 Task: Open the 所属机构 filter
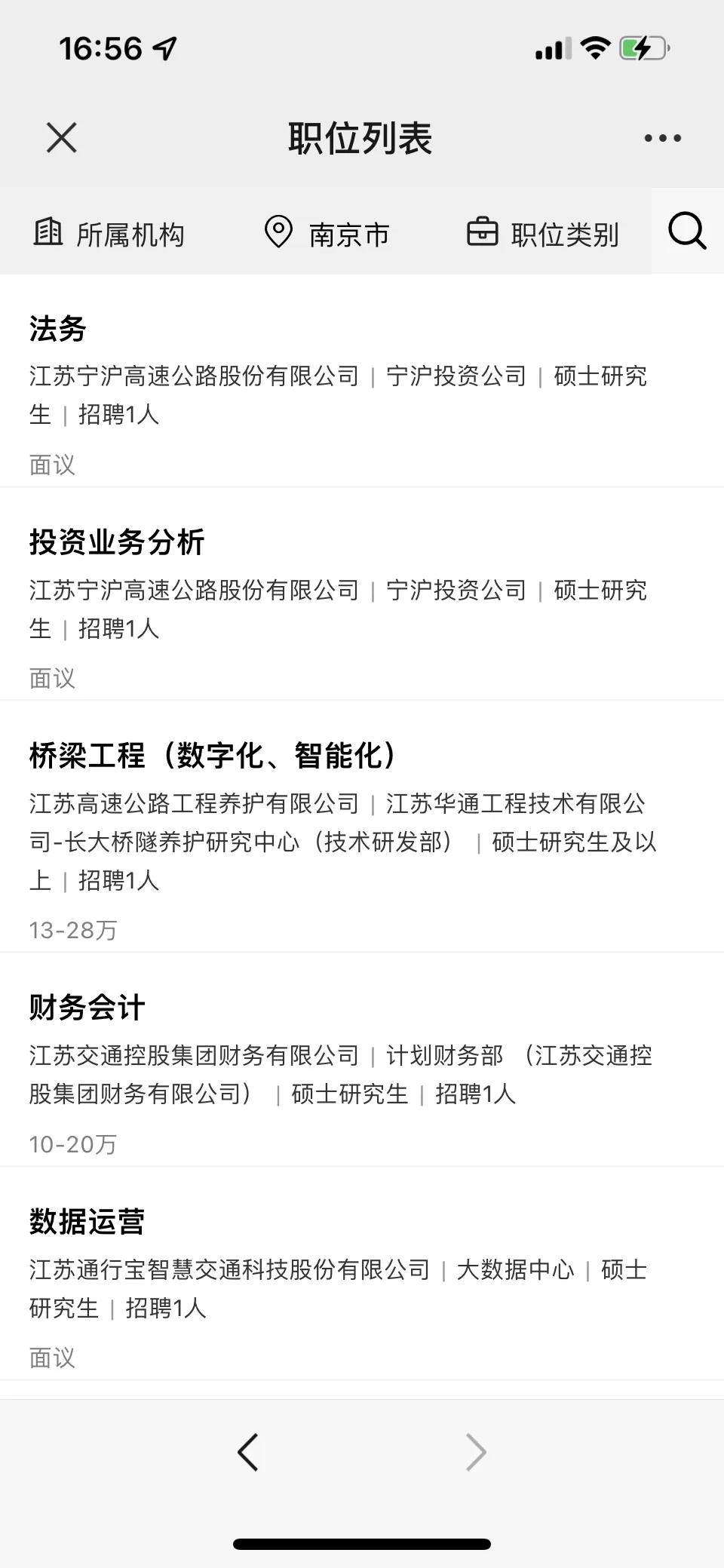coord(109,233)
